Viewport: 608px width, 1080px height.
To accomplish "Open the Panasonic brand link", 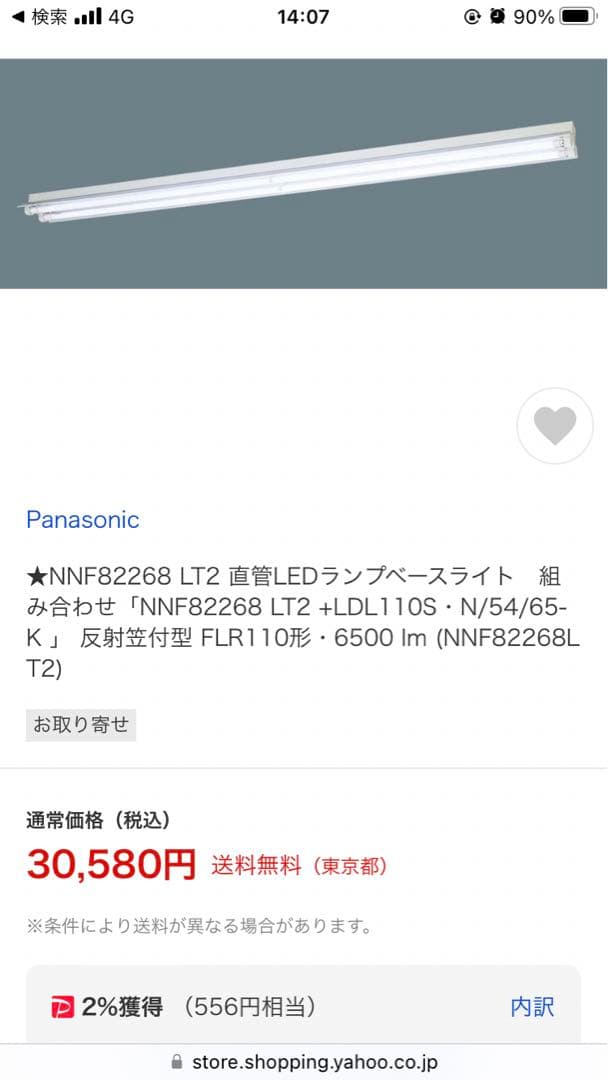I will [82, 520].
